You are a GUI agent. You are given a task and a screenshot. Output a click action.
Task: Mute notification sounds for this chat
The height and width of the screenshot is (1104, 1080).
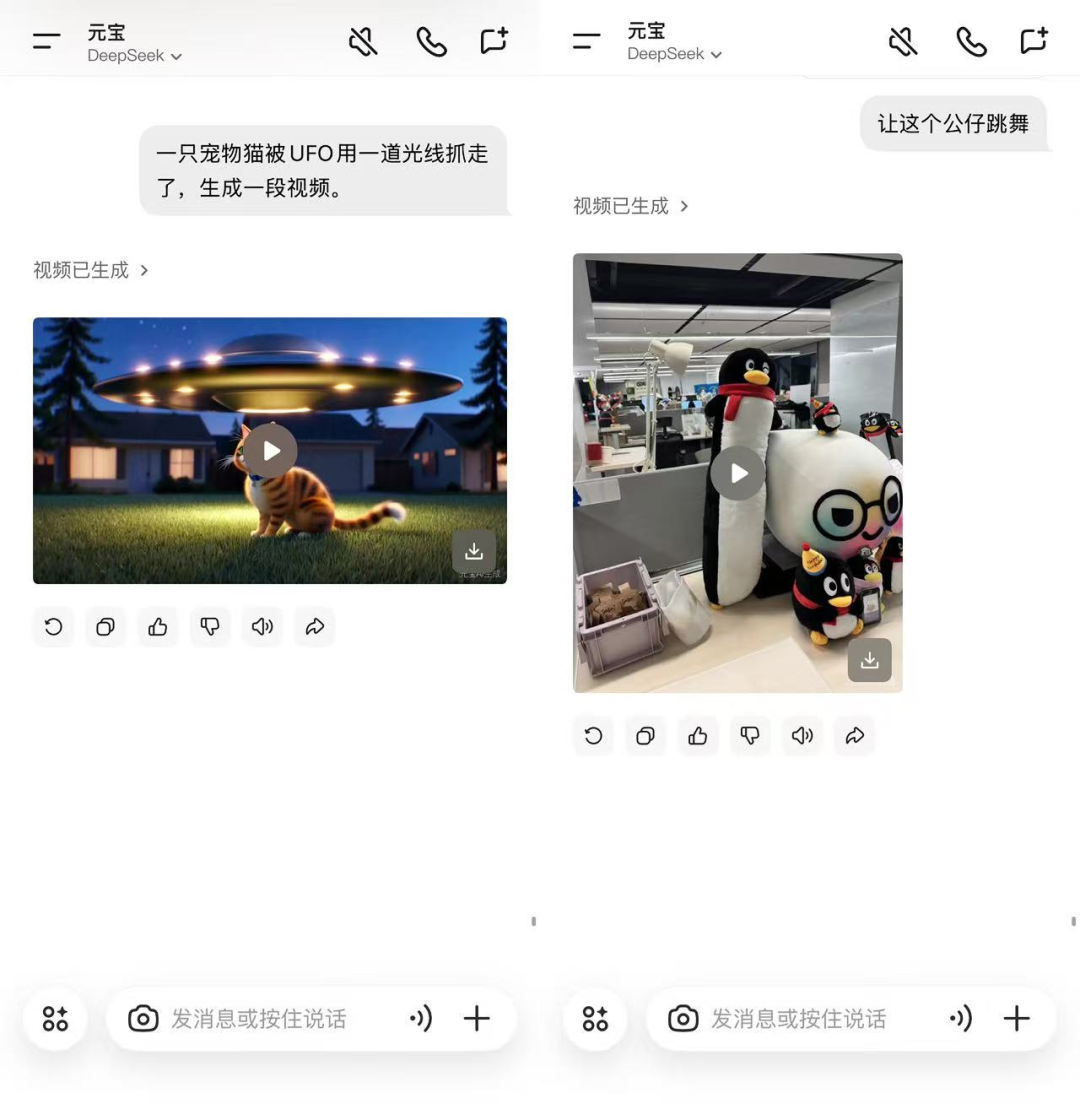point(363,41)
